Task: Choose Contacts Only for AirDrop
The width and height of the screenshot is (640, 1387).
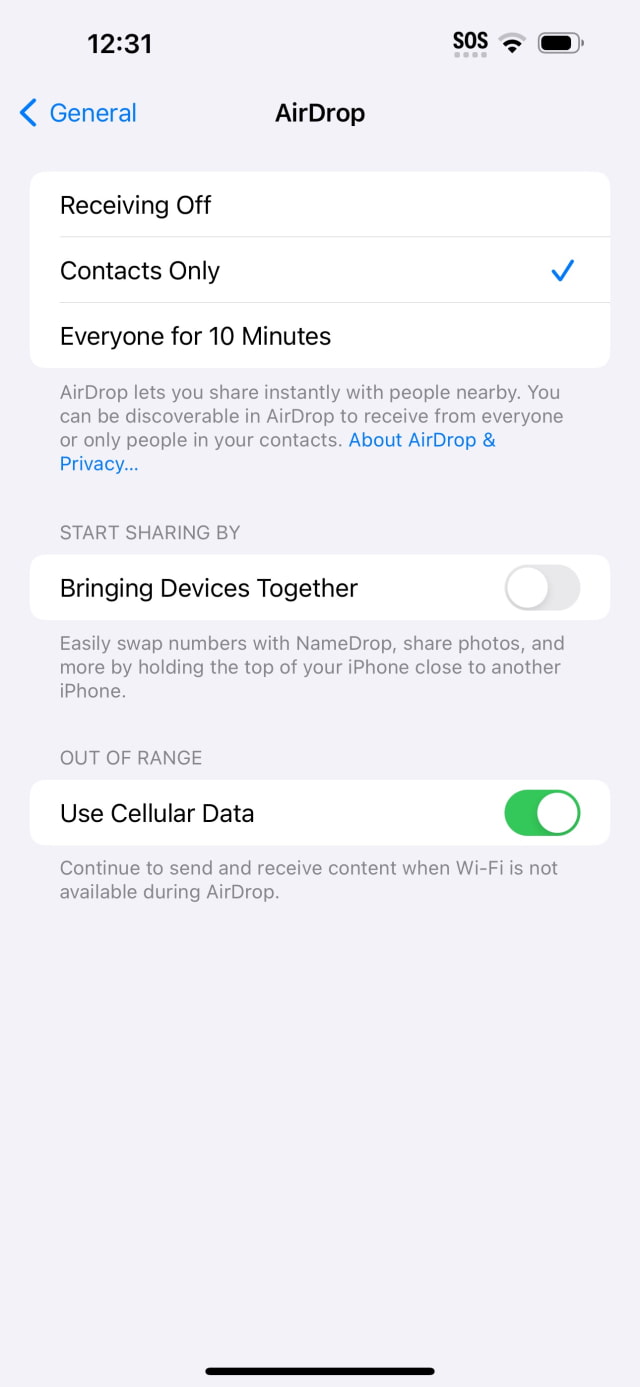Action: click(x=320, y=271)
